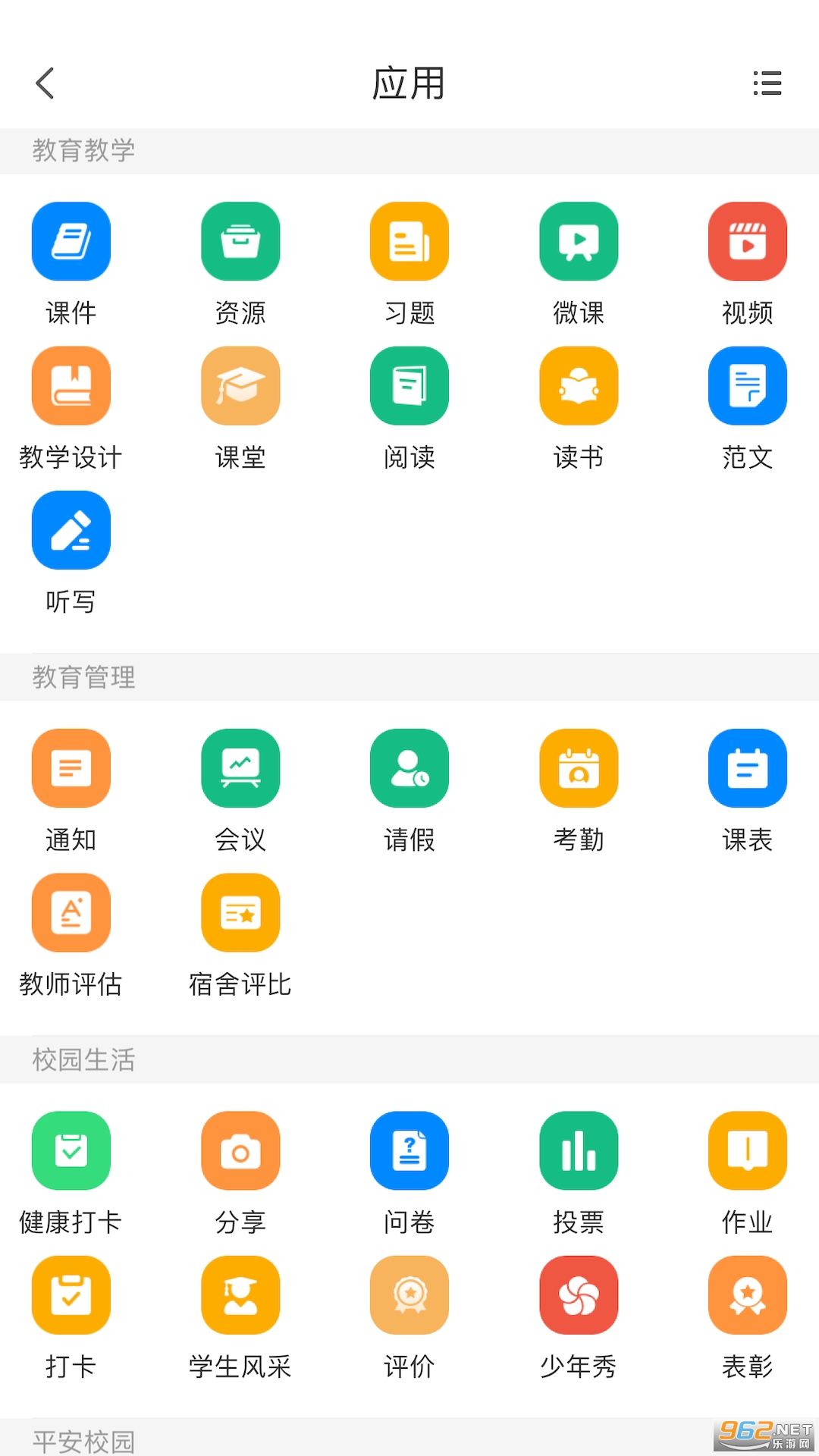View the 课表 timetable
This screenshot has width=819, height=1456.
coord(748,768)
